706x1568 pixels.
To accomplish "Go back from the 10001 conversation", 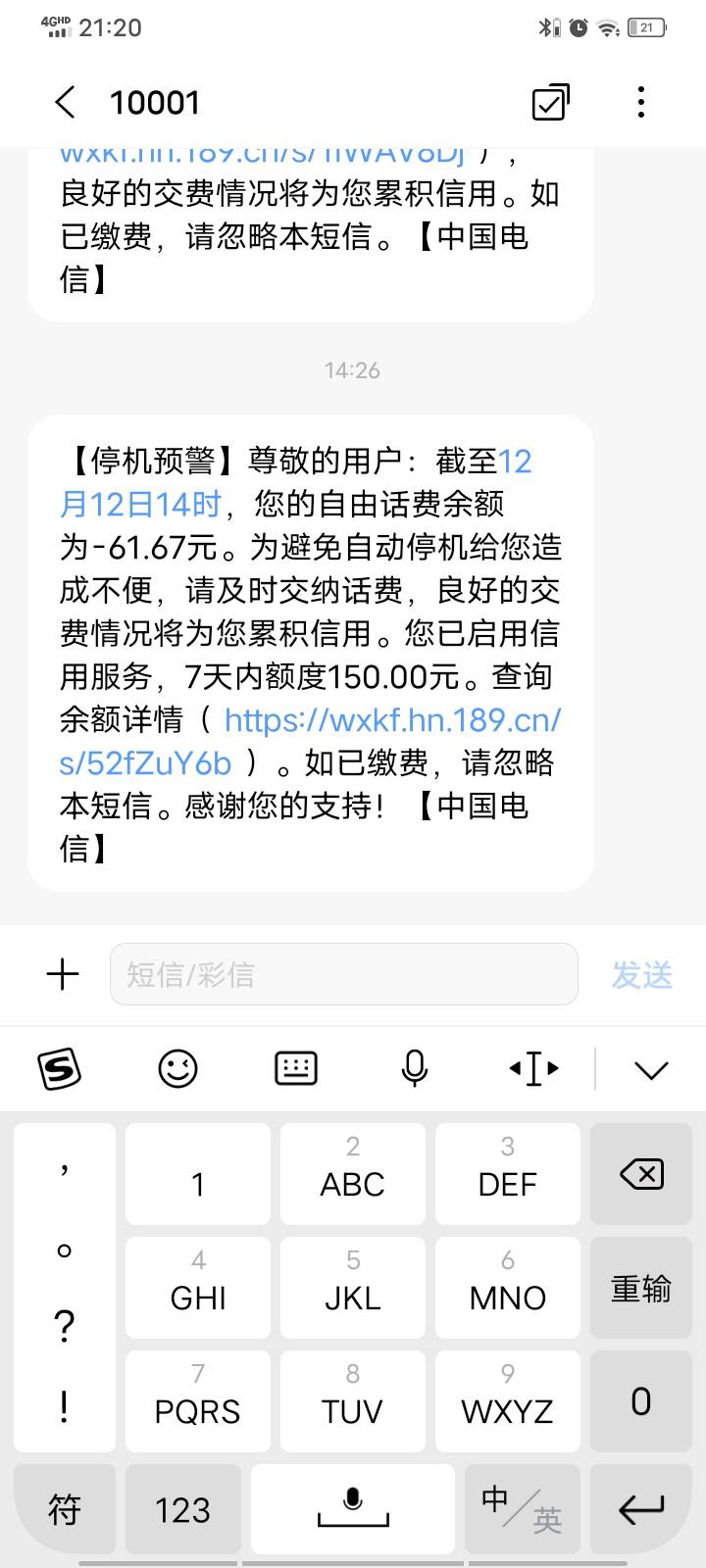I will (x=65, y=102).
